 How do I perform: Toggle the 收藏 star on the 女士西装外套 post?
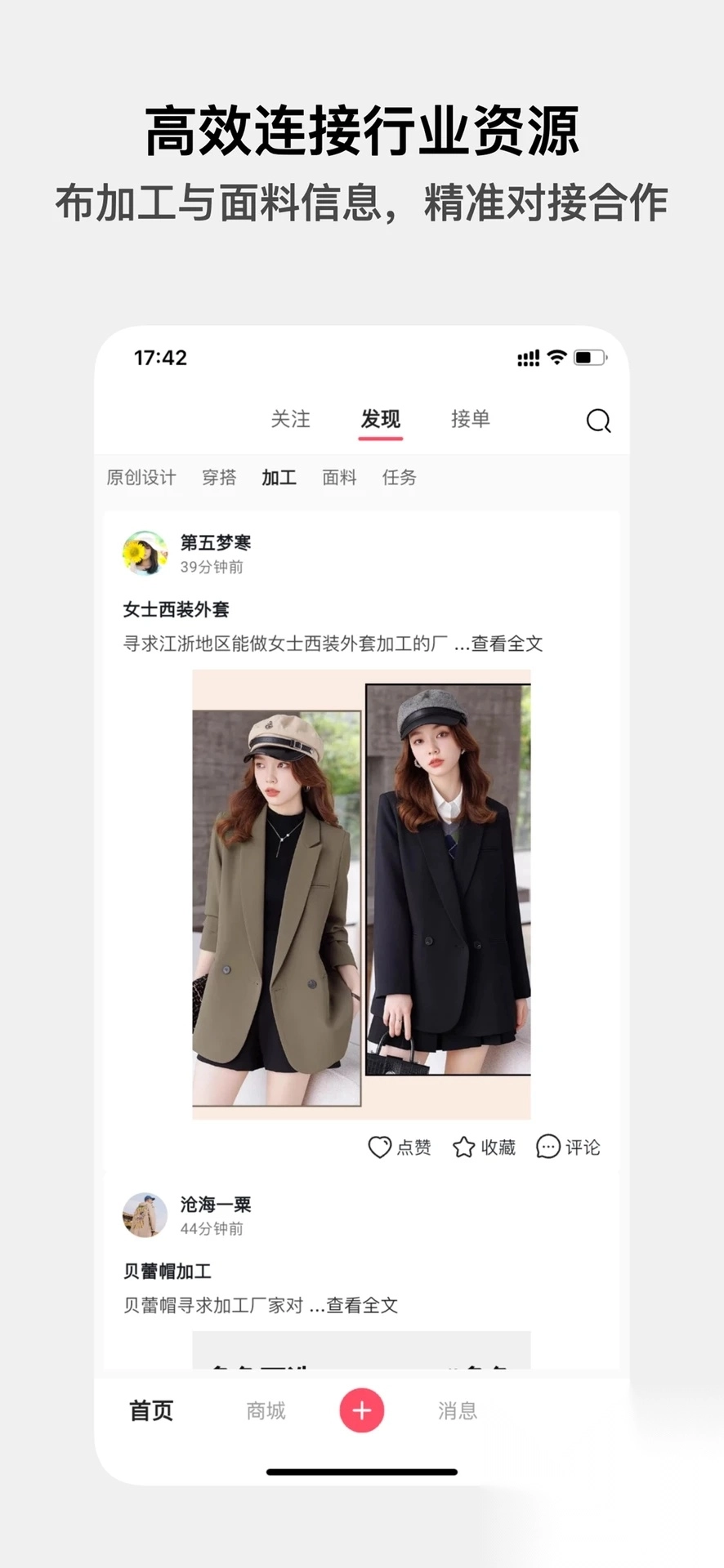pyautogui.click(x=485, y=1147)
